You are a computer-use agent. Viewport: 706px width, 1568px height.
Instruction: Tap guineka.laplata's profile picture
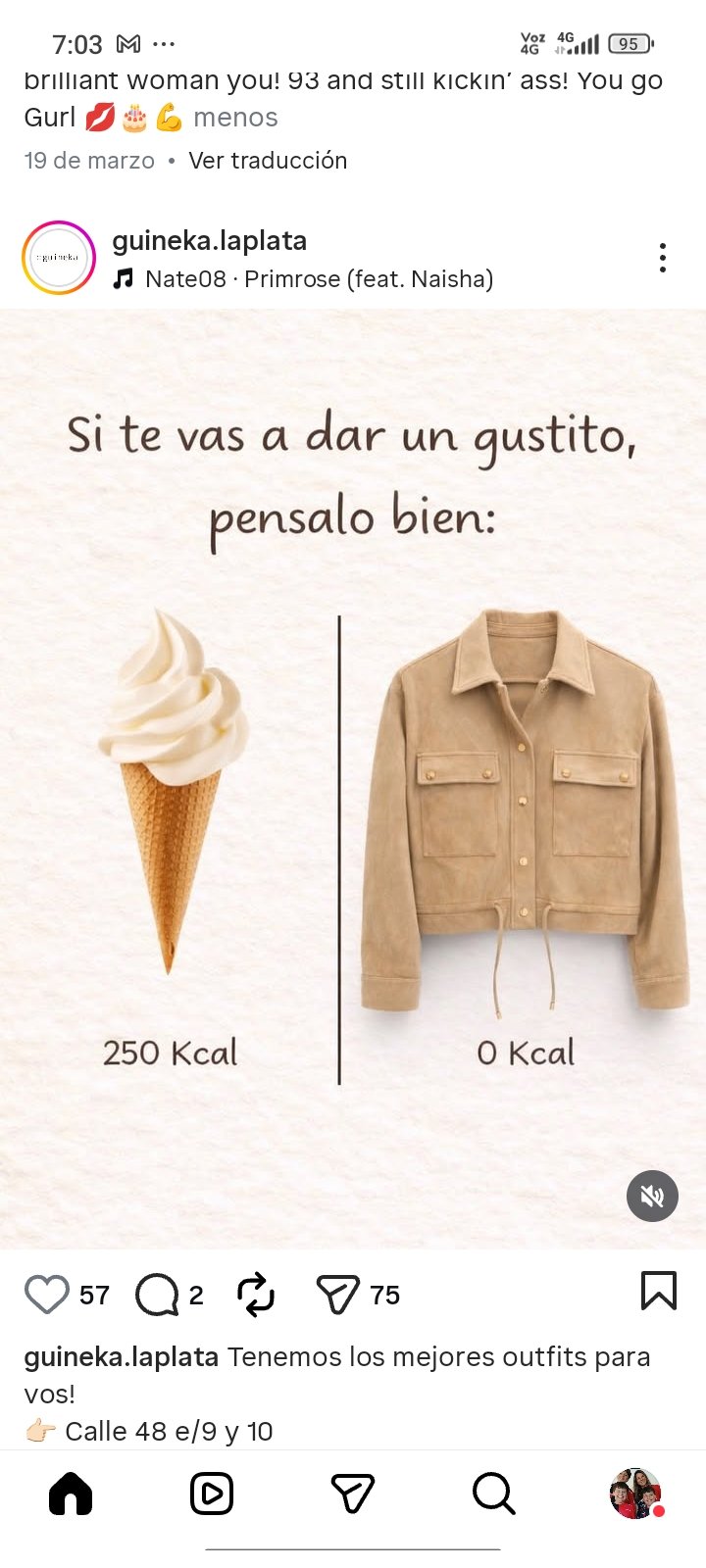point(59,258)
